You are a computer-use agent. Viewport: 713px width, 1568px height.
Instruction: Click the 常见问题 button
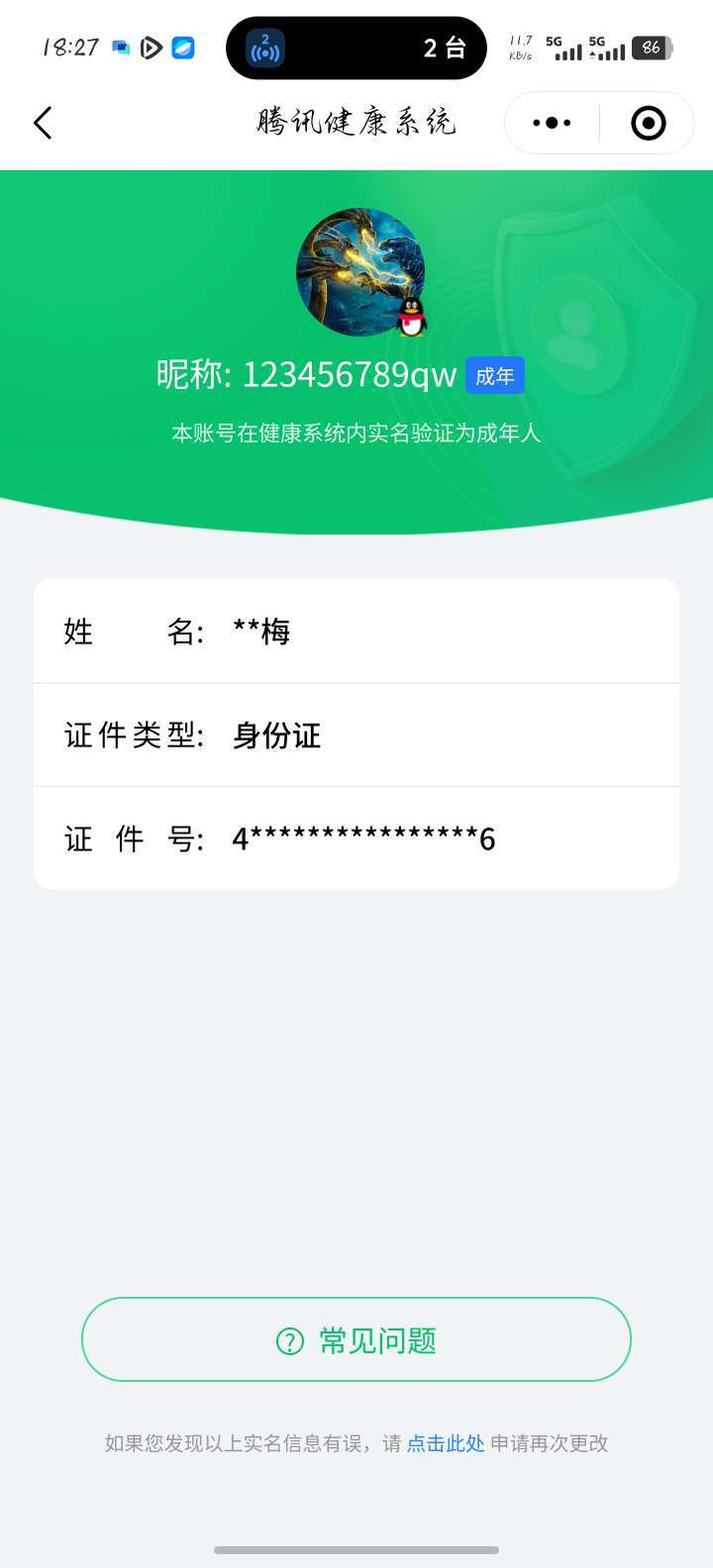(356, 1338)
